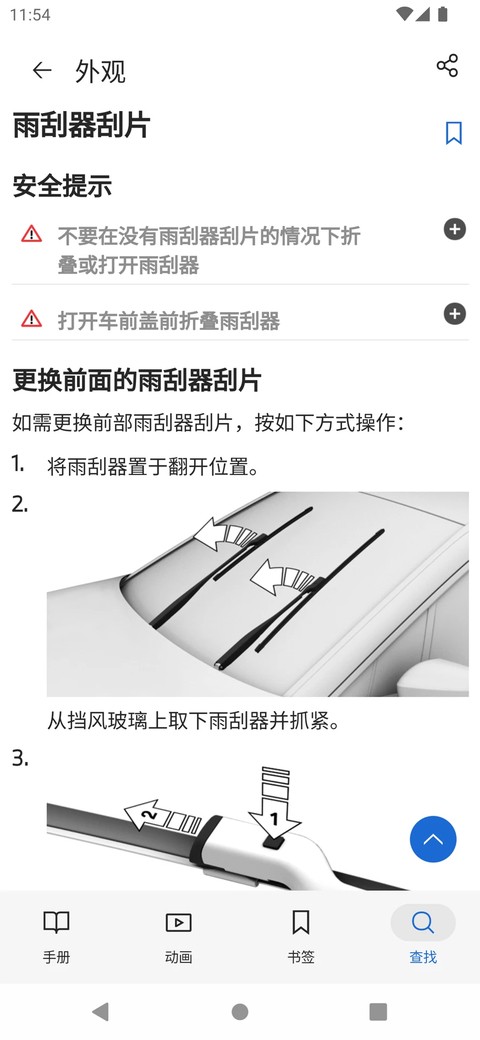480x1040 pixels.
Task: Share this wiper blade page
Action: 448,66
